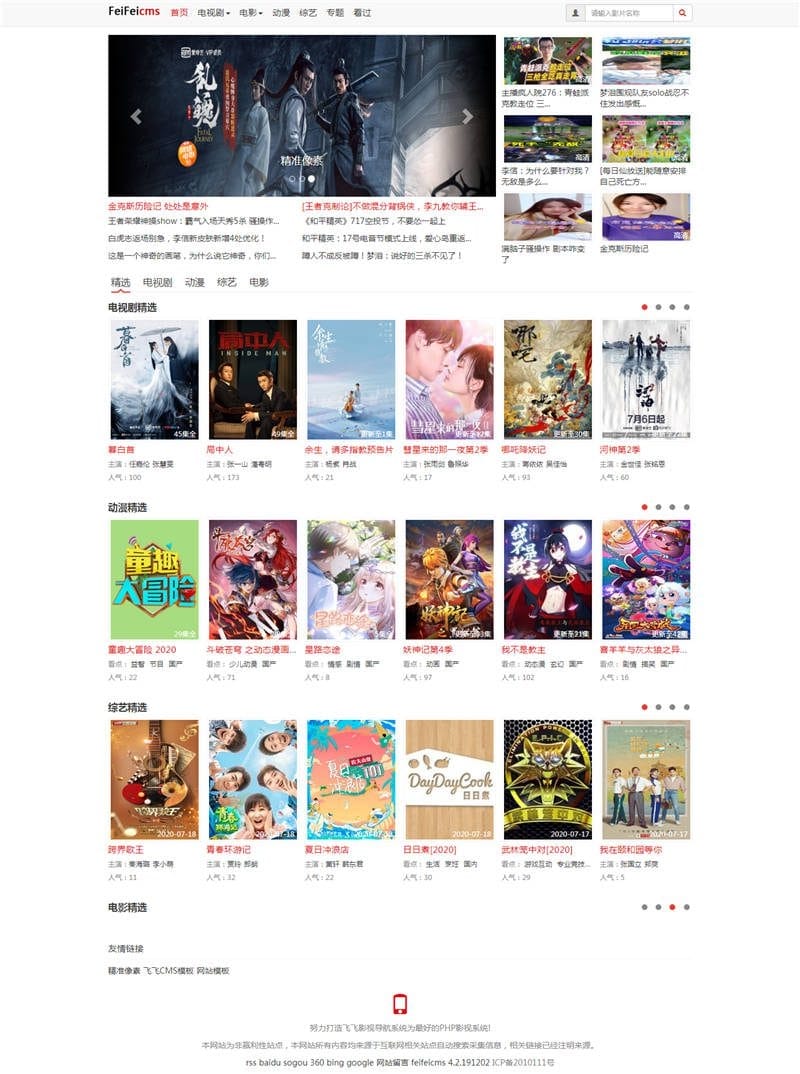Open 看过 watch history
The width and height of the screenshot is (800, 1074).
362,13
